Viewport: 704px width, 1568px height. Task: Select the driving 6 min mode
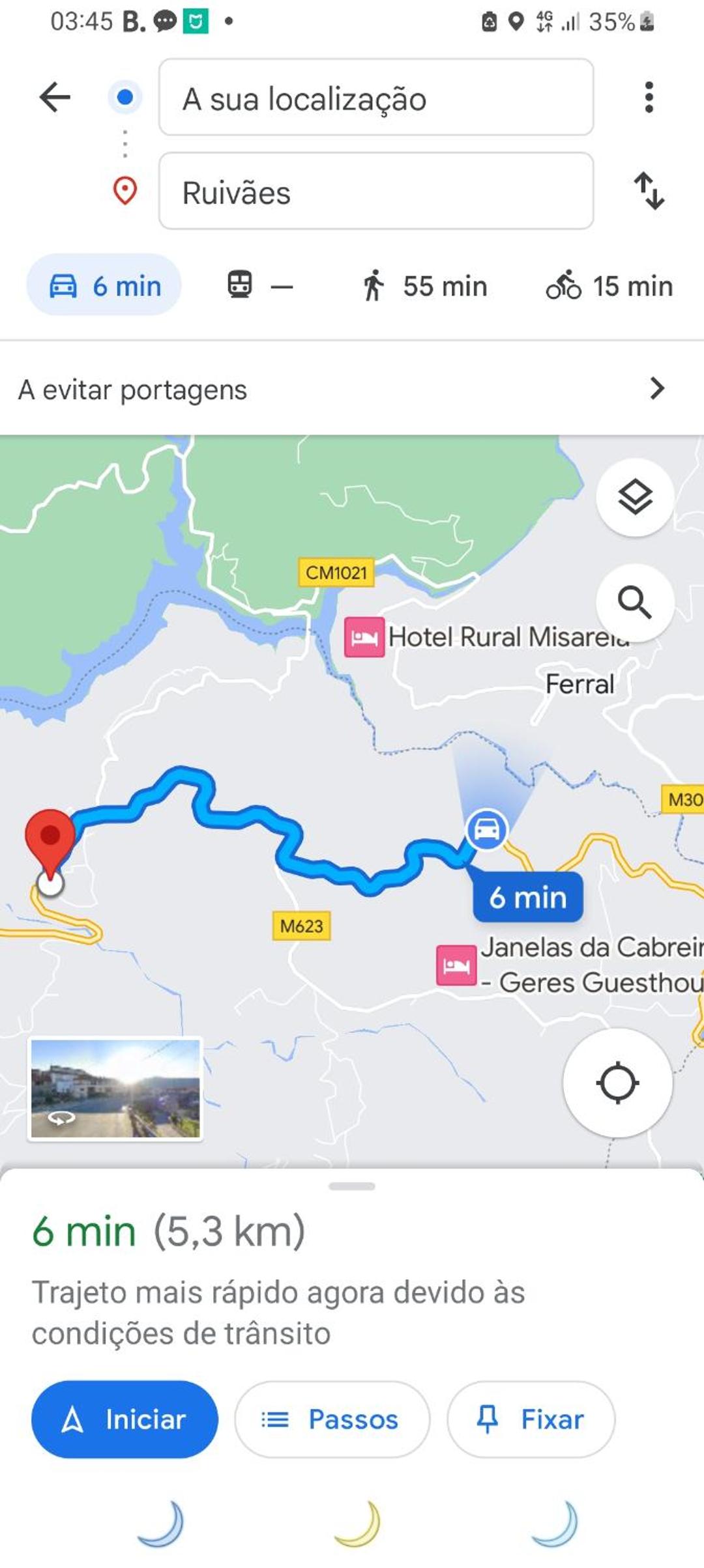pyautogui.click(x=104, y=285)
